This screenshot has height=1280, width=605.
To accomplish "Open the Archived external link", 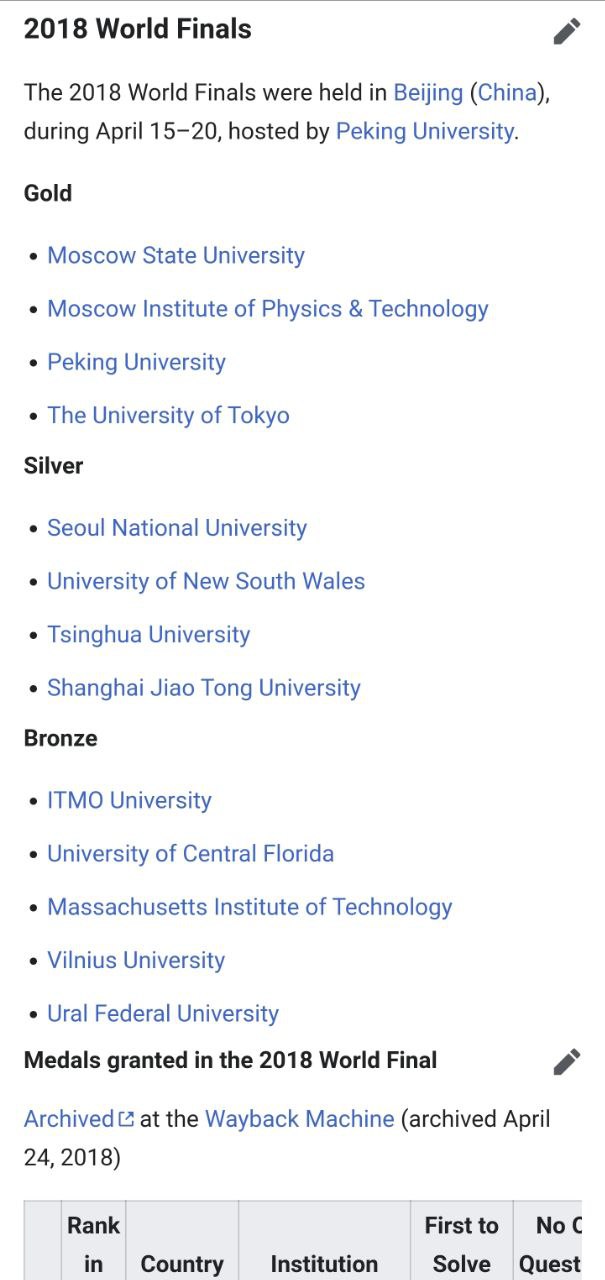I will 79,1119.
